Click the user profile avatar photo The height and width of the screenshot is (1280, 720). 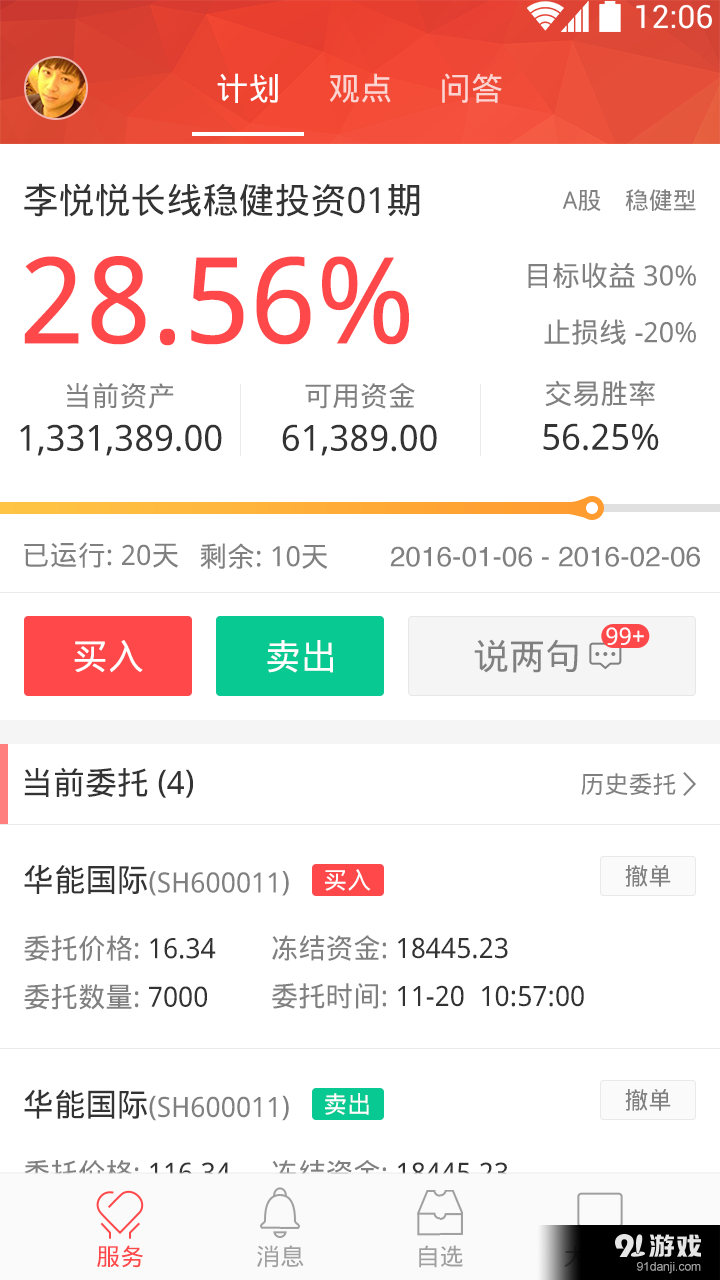[55, 88]
